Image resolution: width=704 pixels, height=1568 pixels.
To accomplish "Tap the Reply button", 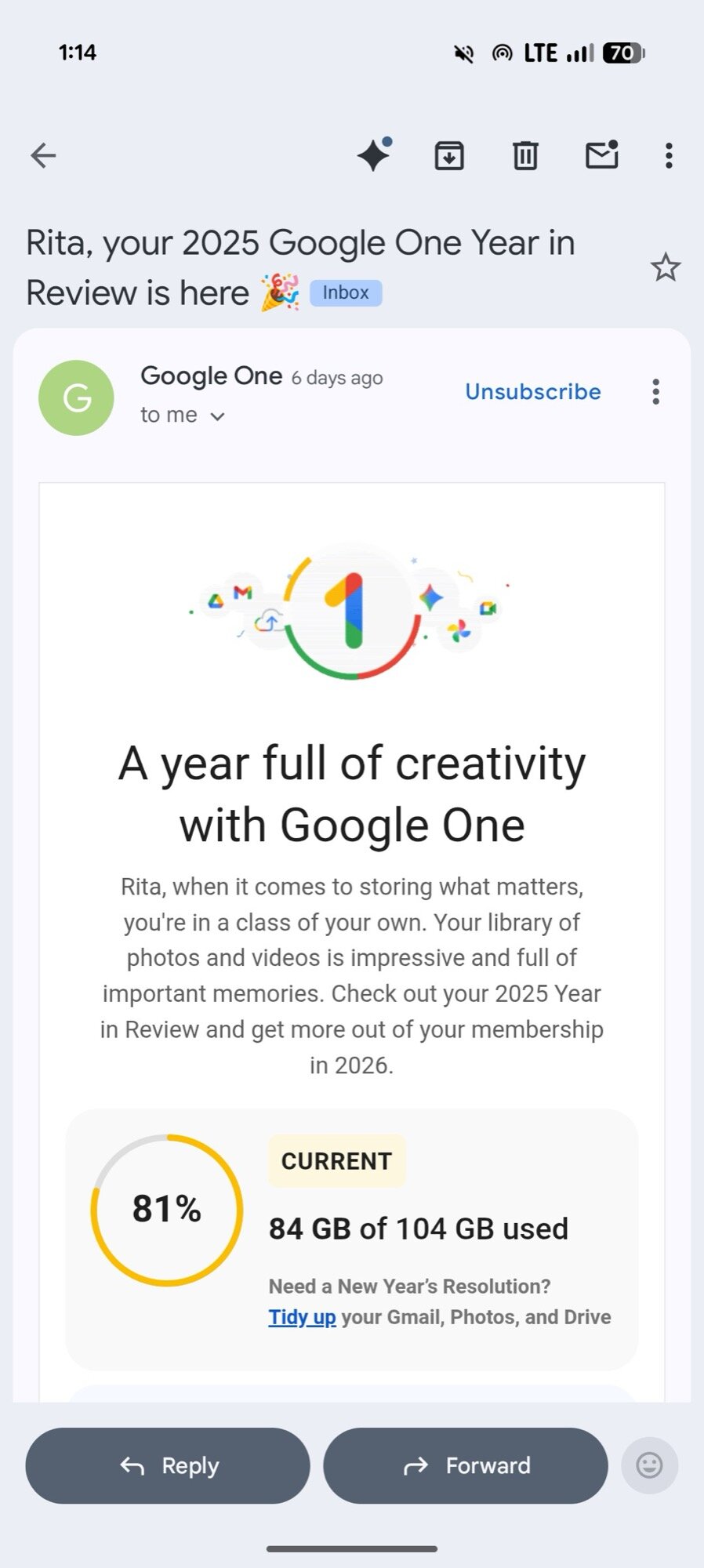I will (x=167, y=1465).
